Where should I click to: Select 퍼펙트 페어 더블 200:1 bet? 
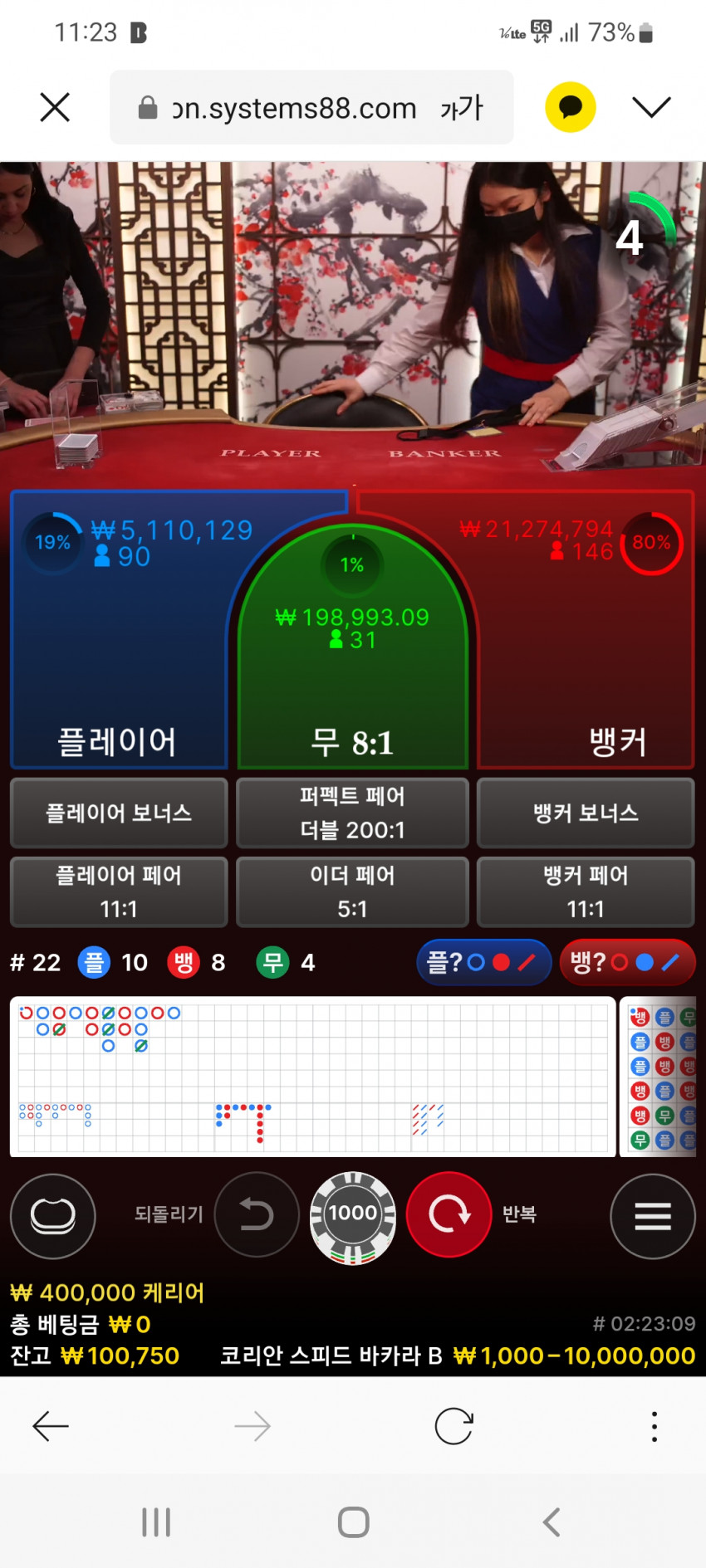(352, 813)
